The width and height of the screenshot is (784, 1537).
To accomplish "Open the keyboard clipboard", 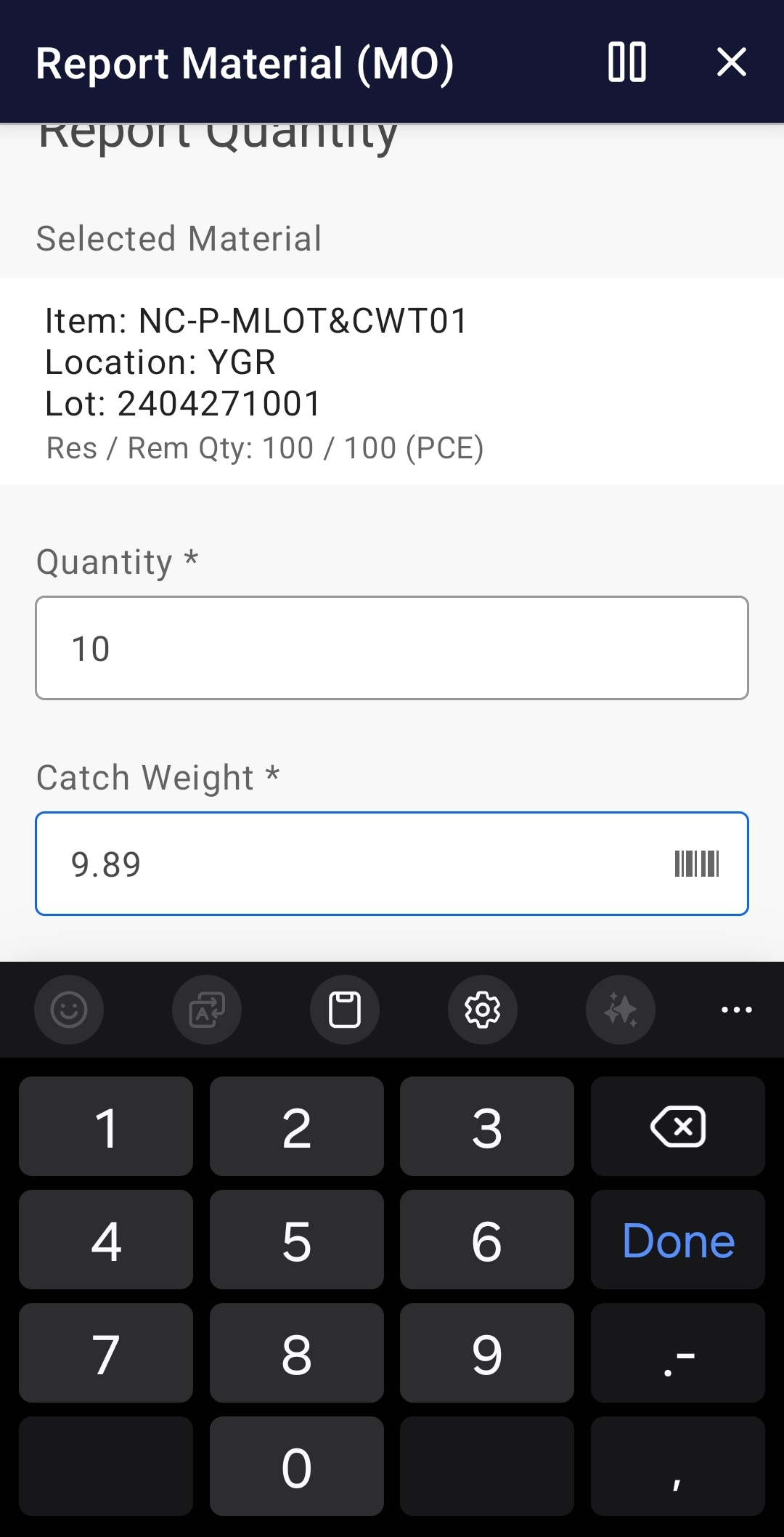I will [345, 1010].
